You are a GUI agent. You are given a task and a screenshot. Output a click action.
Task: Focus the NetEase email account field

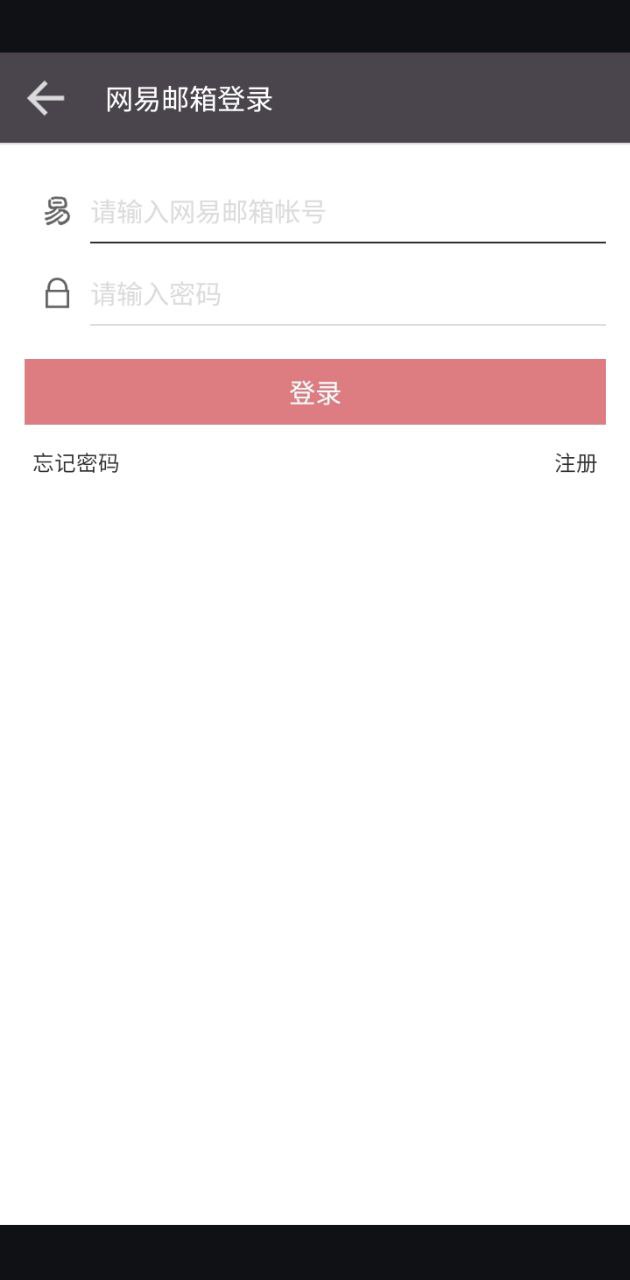tap(347, 212)
